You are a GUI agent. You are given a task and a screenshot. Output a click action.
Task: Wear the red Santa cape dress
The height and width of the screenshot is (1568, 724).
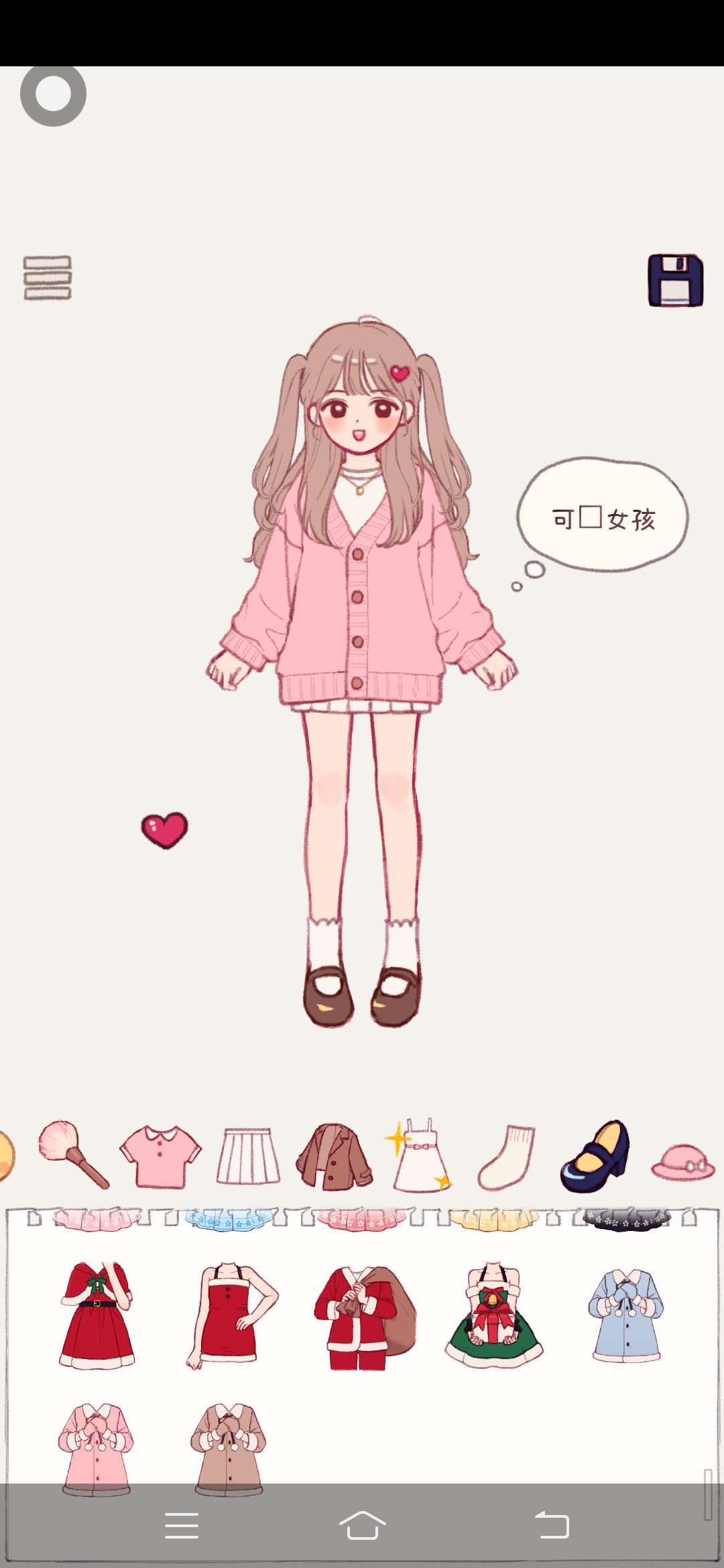click(97, 1315)
